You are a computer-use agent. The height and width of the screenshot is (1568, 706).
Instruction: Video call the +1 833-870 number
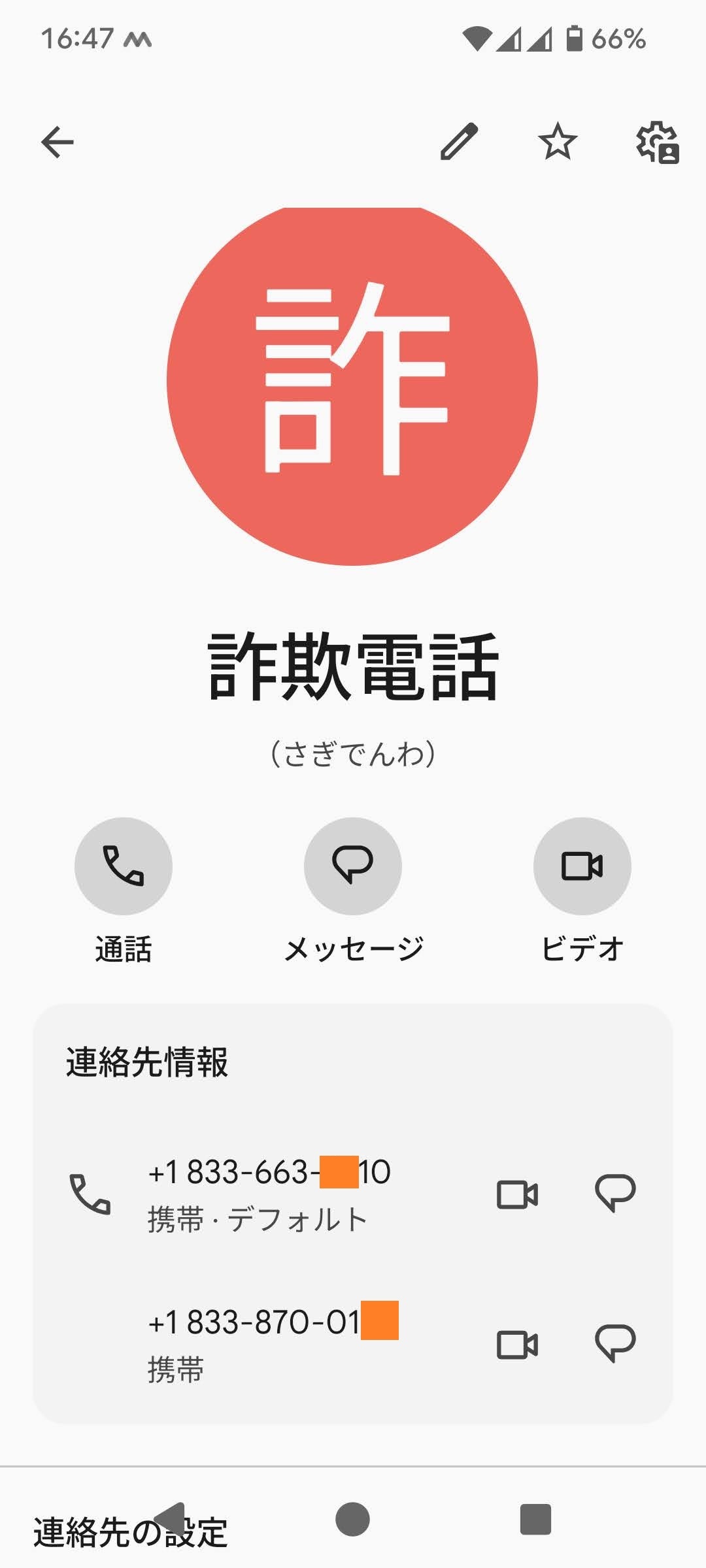[517, 1345]
